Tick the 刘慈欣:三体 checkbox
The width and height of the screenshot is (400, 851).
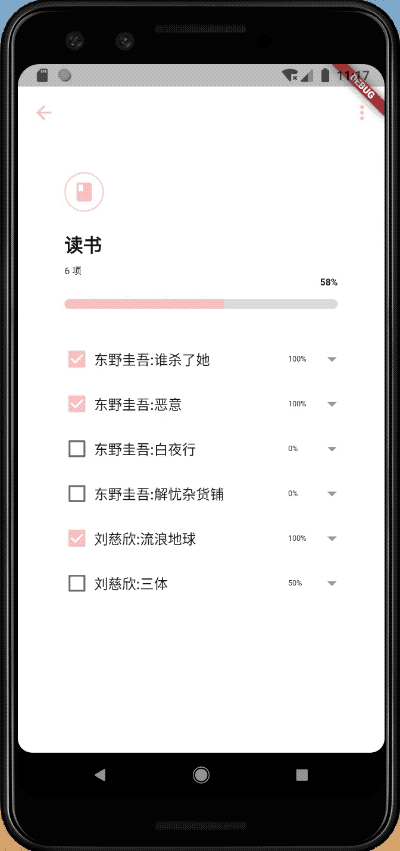point(77,583)
